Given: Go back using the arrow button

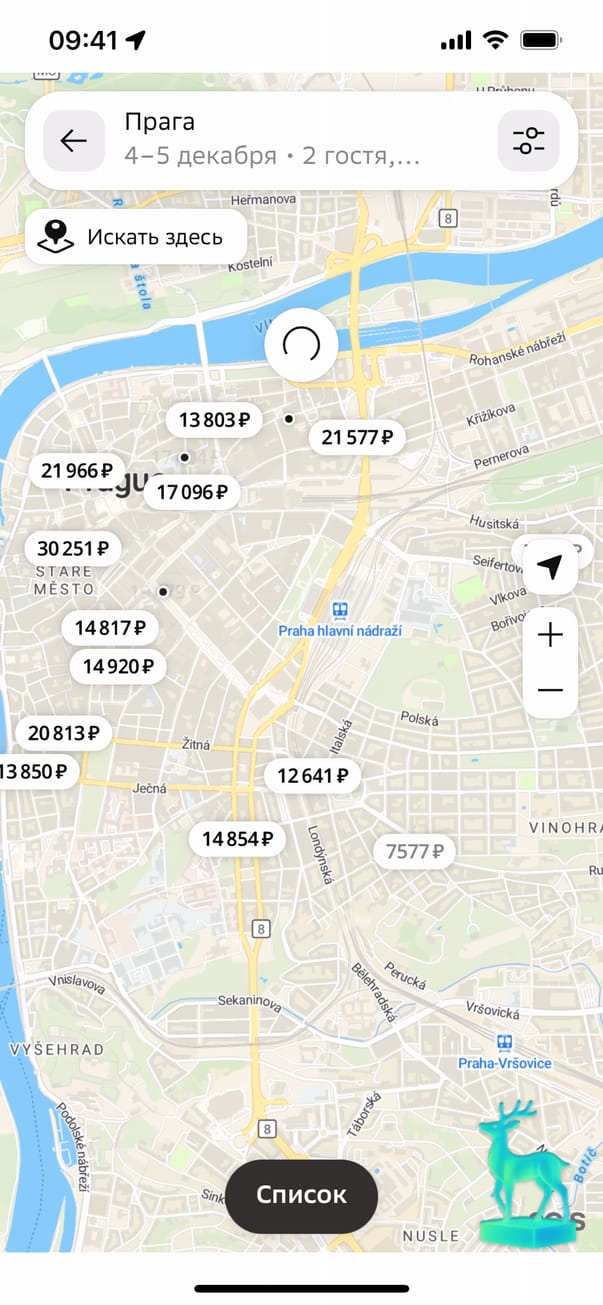Looking at the screenshot, I should tap(74, 141).
